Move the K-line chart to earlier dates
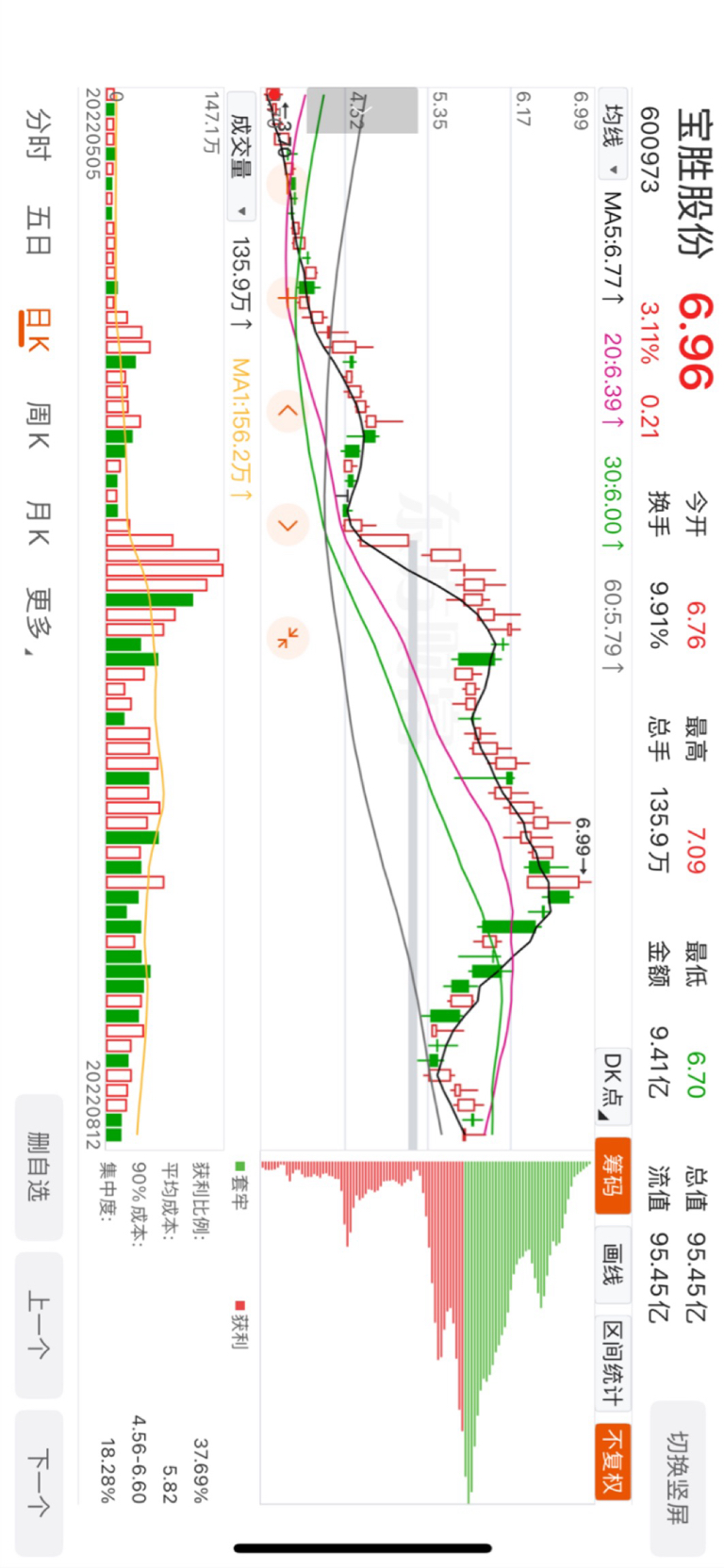This screenshot has height=1568, width=724. 287,411
